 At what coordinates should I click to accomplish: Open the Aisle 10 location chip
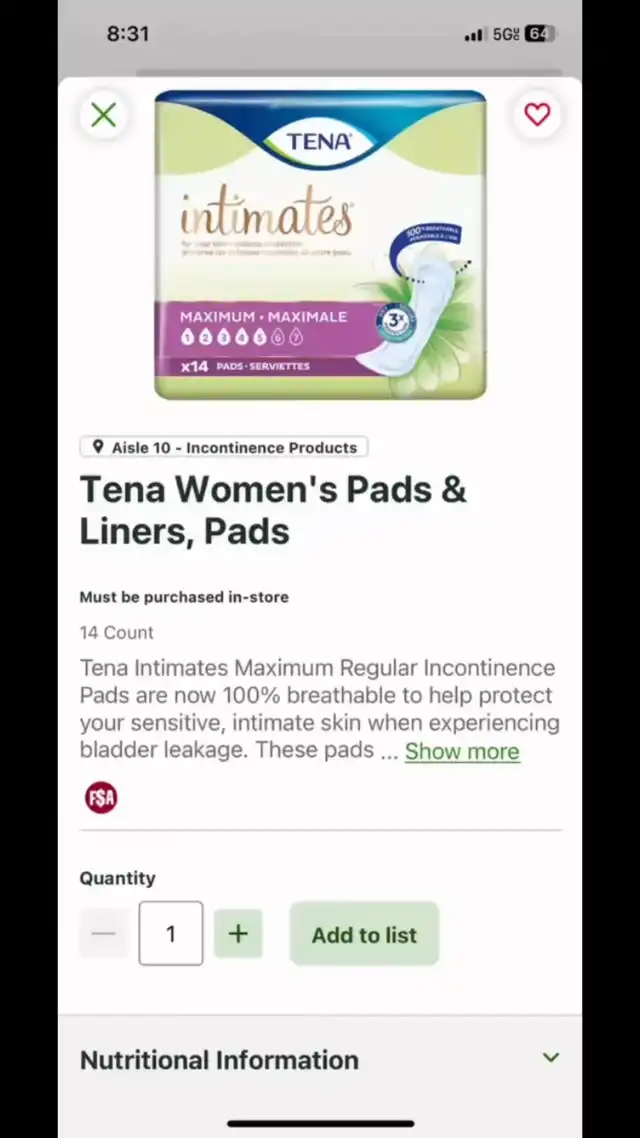(223, 447)
